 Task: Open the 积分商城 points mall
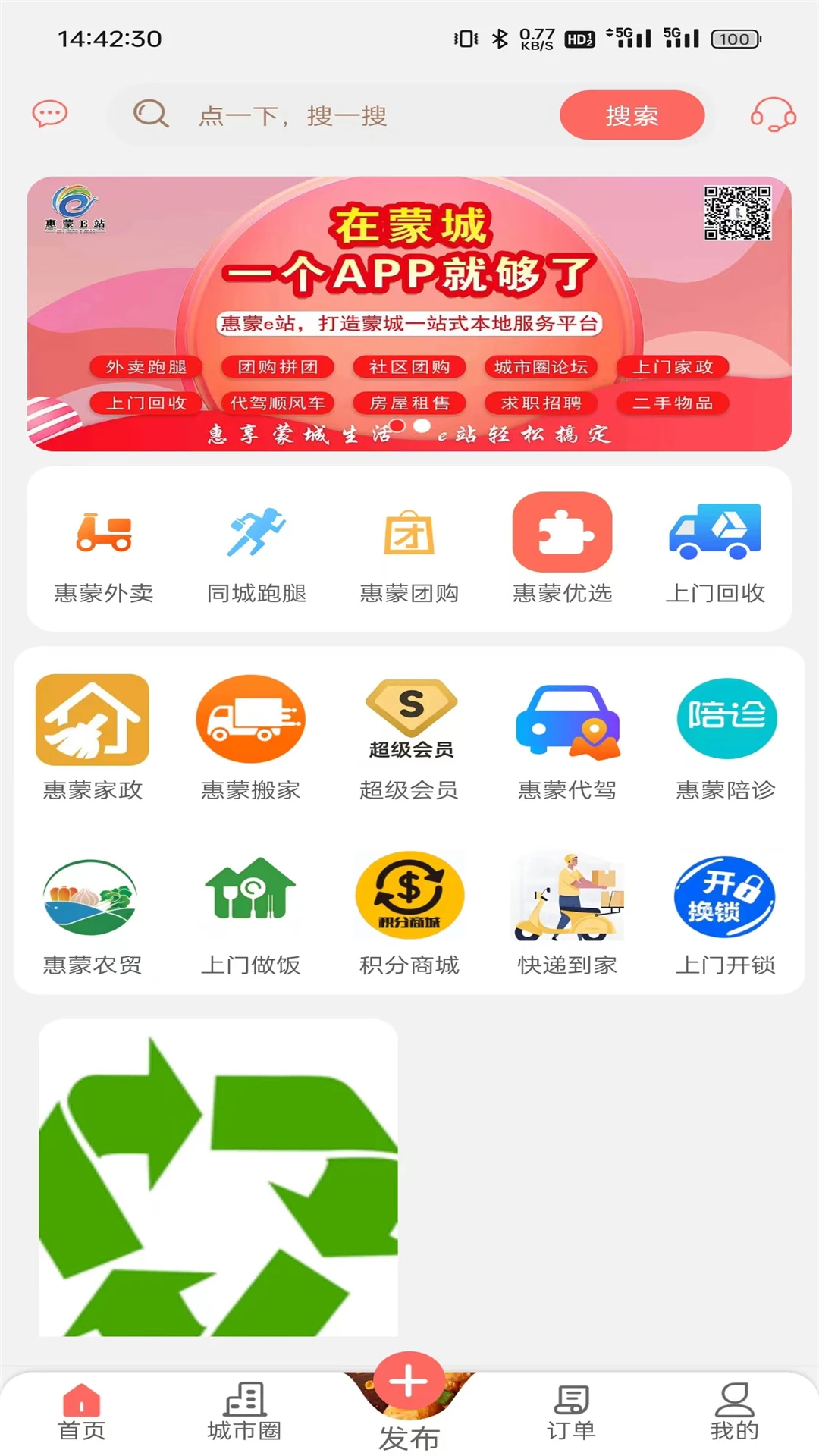click(x=409, y=899)
